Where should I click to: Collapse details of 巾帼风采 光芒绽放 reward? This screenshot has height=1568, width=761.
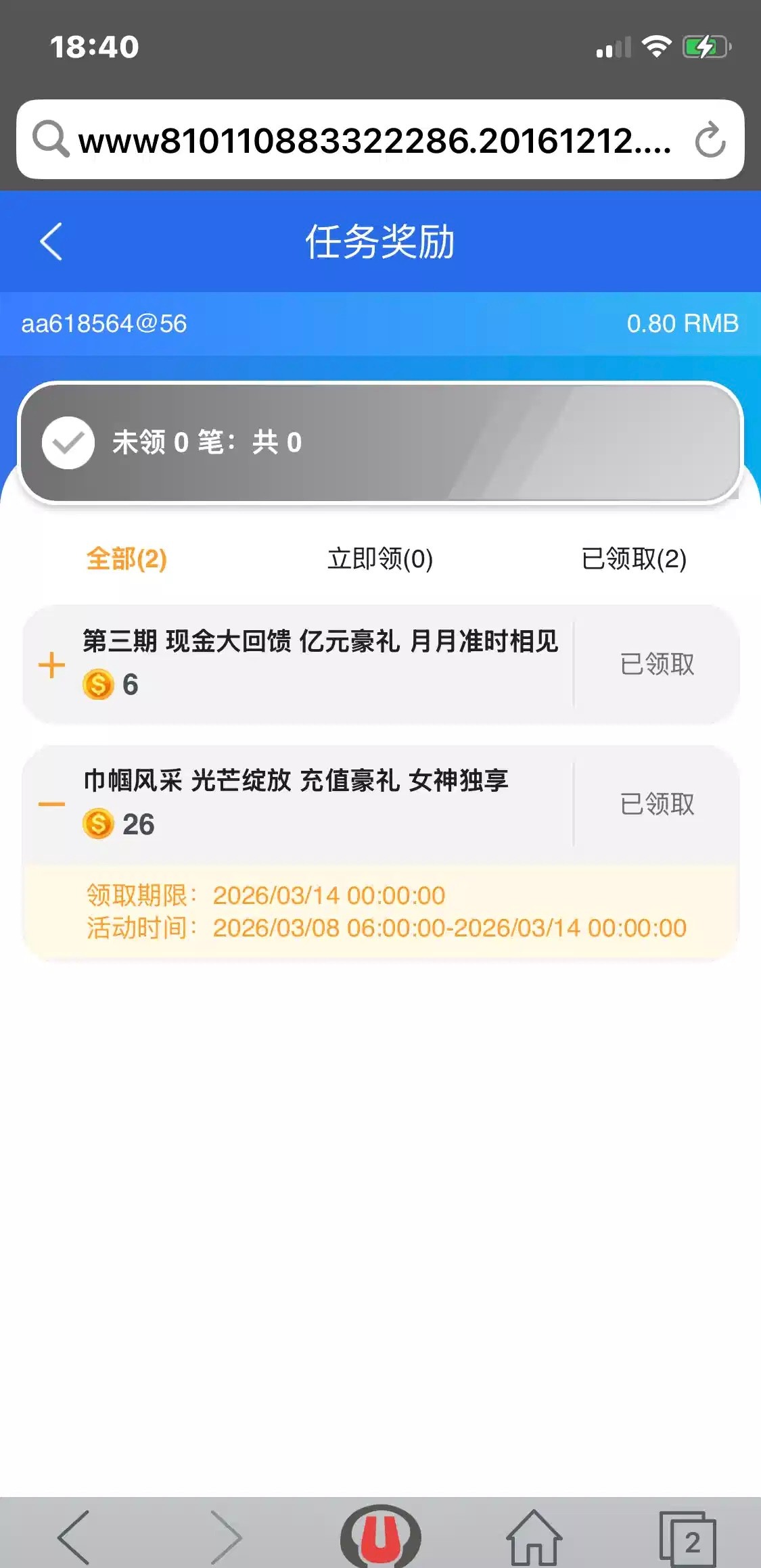click(x=51, y=805)
